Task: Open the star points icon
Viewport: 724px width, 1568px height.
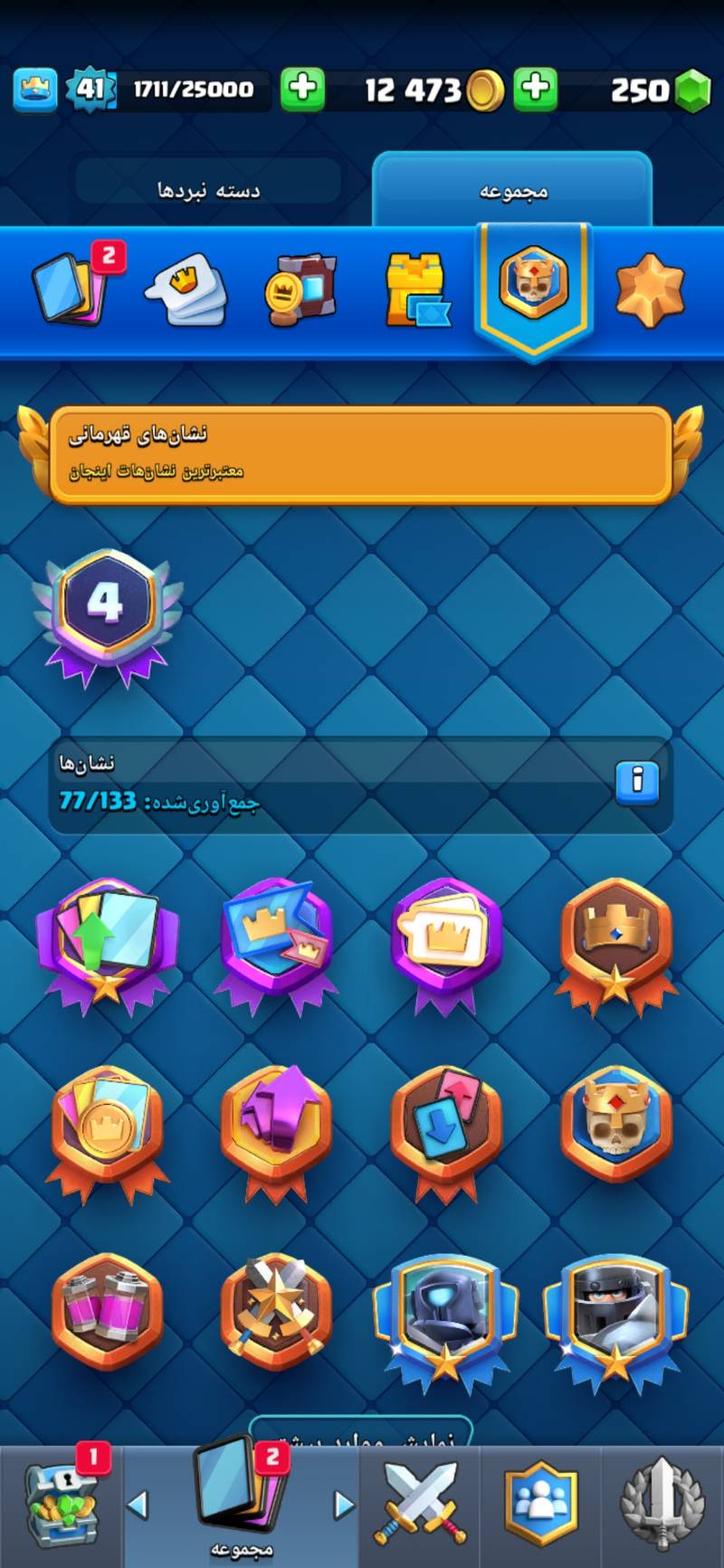Action: (650, 290)
